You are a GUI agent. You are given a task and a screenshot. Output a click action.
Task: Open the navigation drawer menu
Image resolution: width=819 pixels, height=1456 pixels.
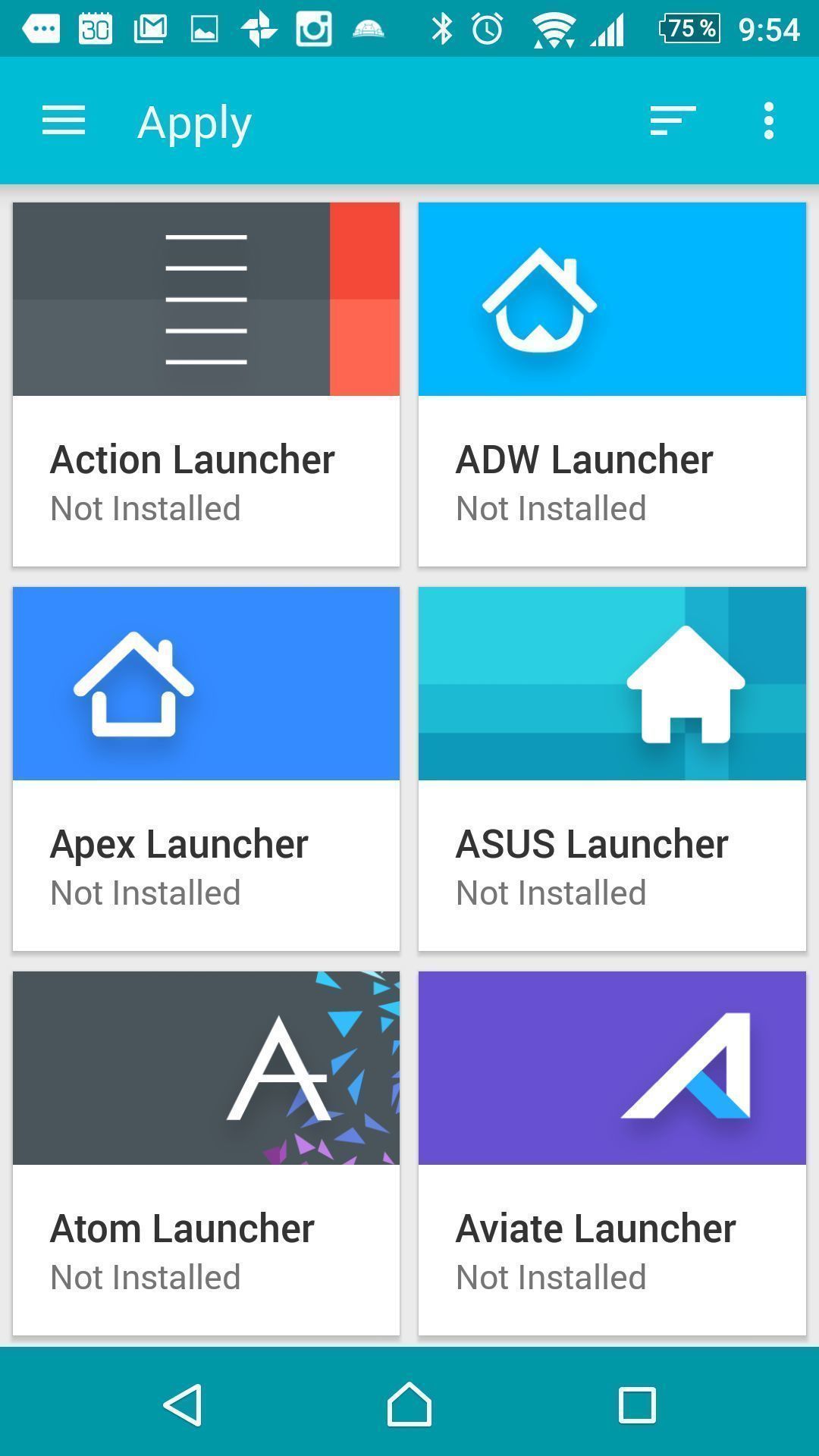point(64,121)
